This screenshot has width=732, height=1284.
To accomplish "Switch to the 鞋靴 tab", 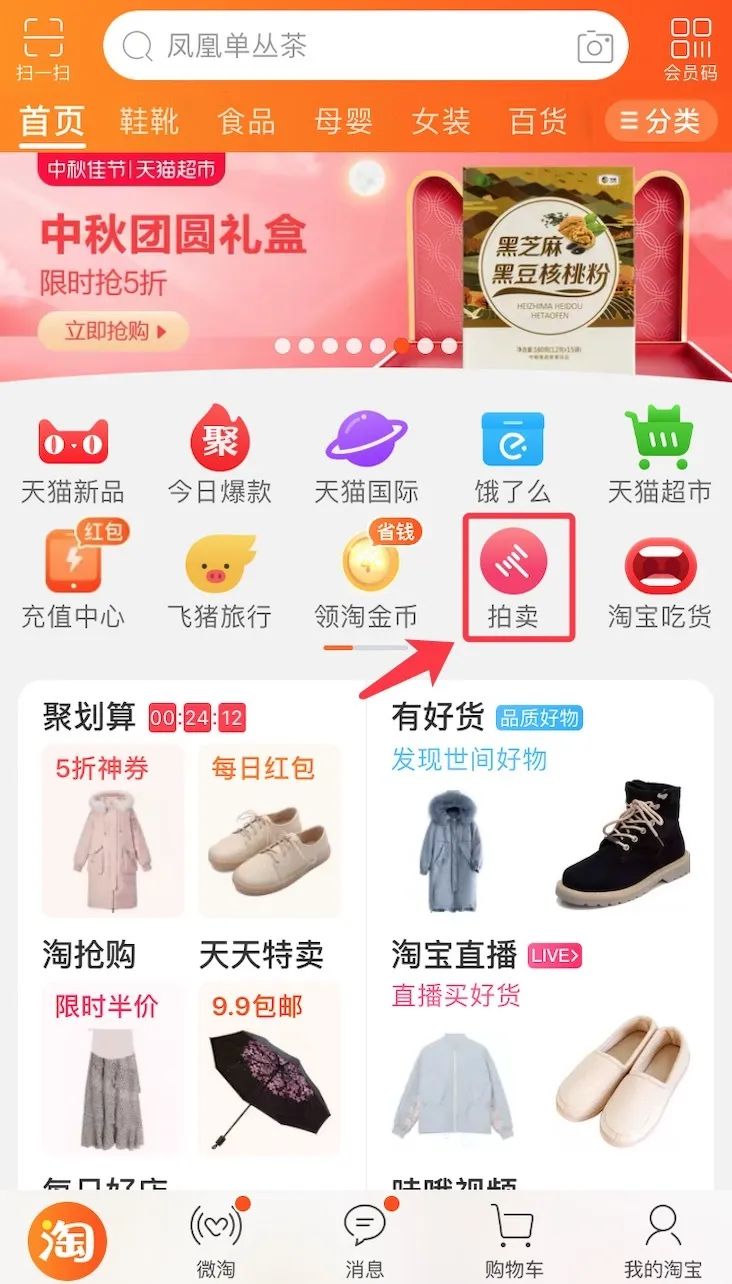I will tap(149, 121).
